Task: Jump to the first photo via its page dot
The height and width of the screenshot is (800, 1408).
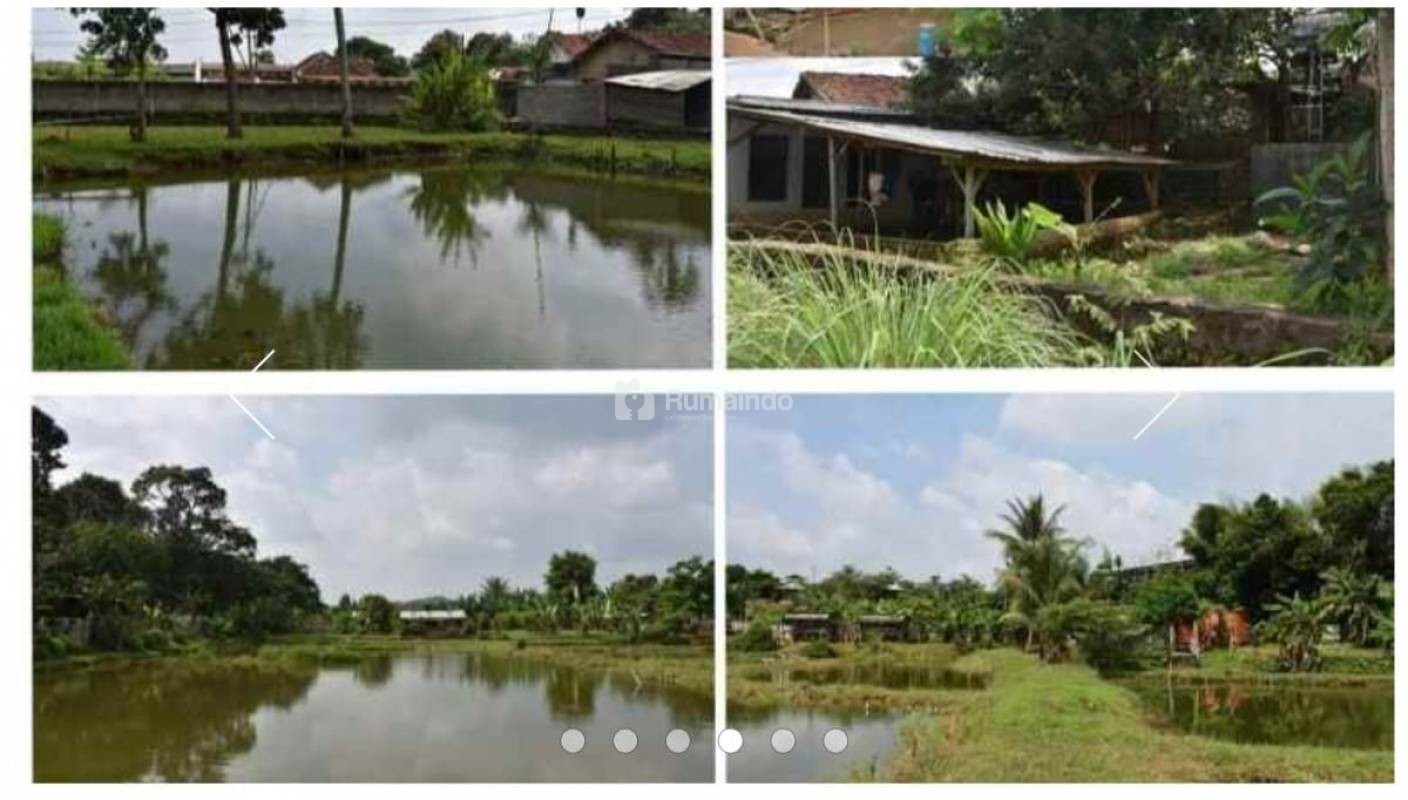Action: coord(573,741)
